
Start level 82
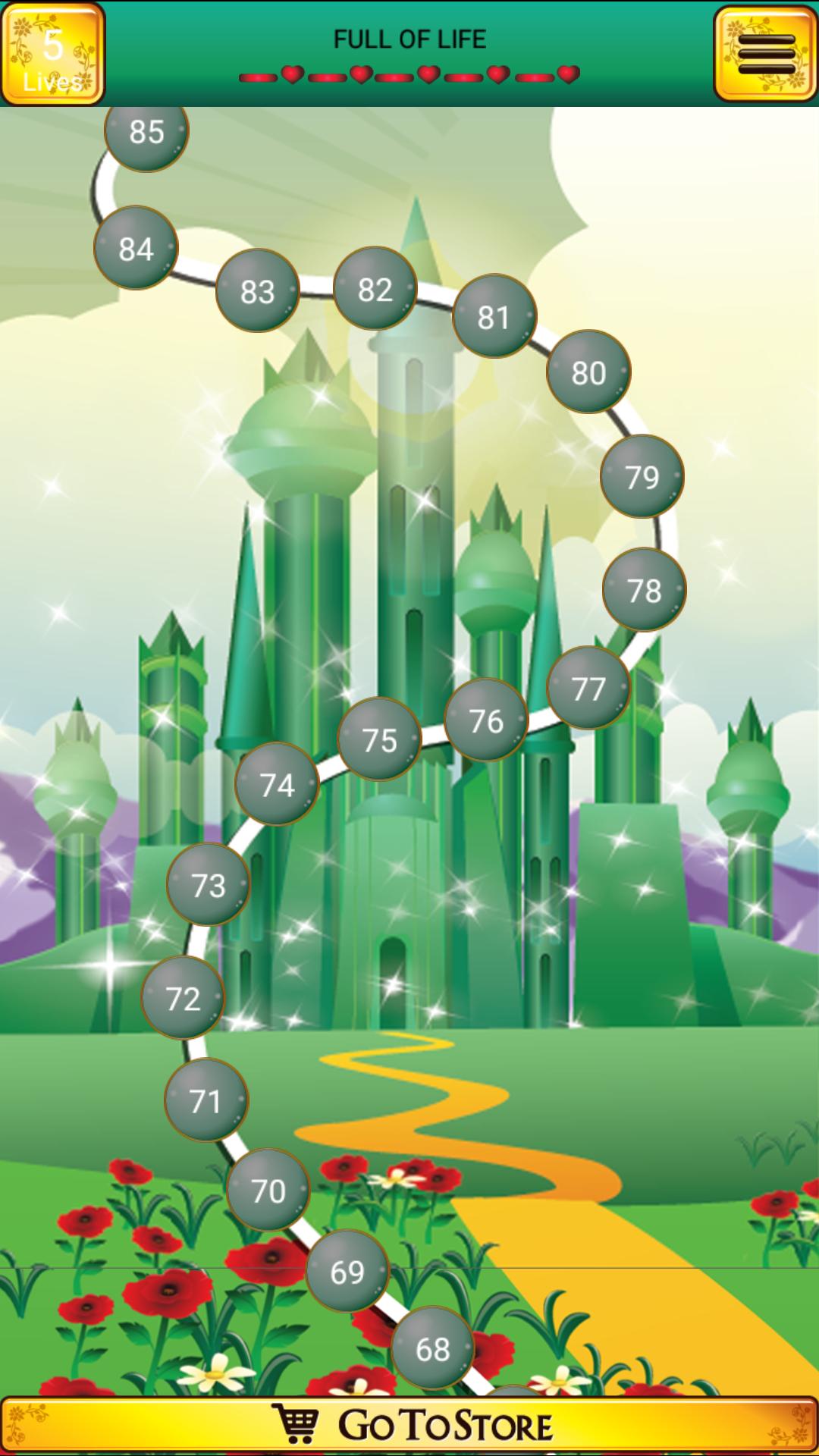pyautogui.click(x=375, y=288)
